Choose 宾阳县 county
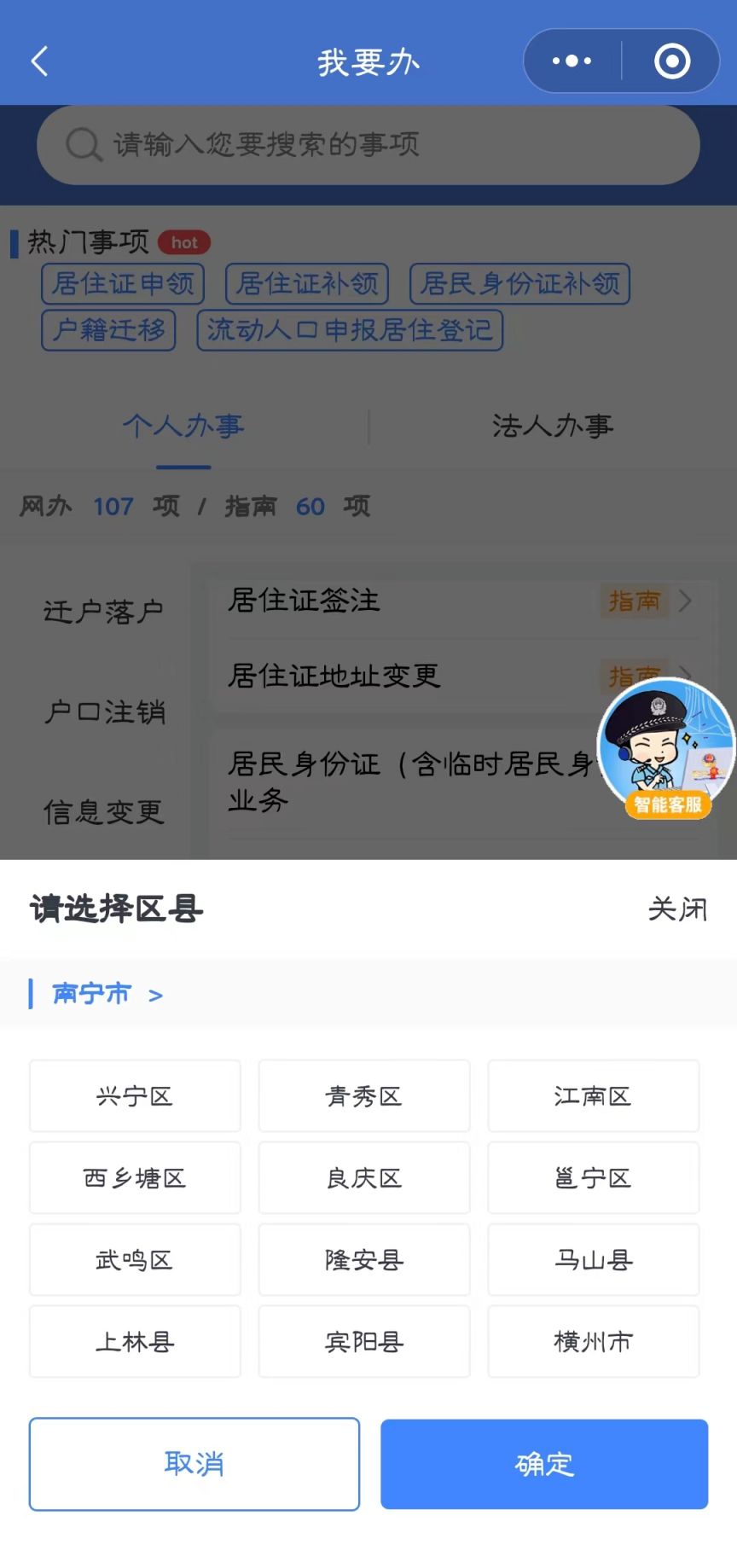The width and height of the screenshot is (737, 1568). [364, 1341]
